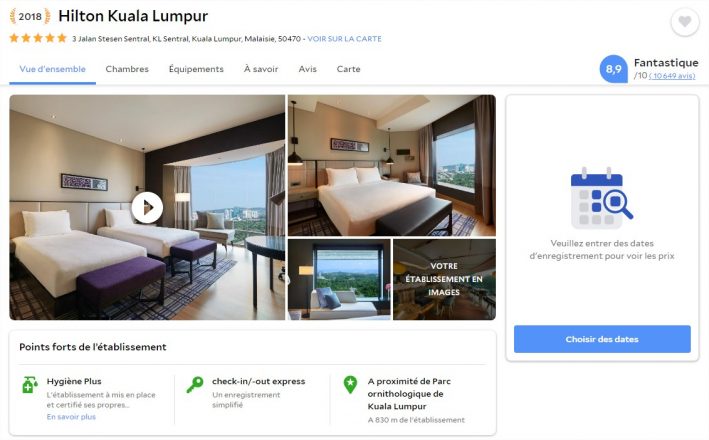The image size is (709, 440).
Task: Open Votre établissement en images gallery
Action: pyautogui.click(x=444, y=279)
